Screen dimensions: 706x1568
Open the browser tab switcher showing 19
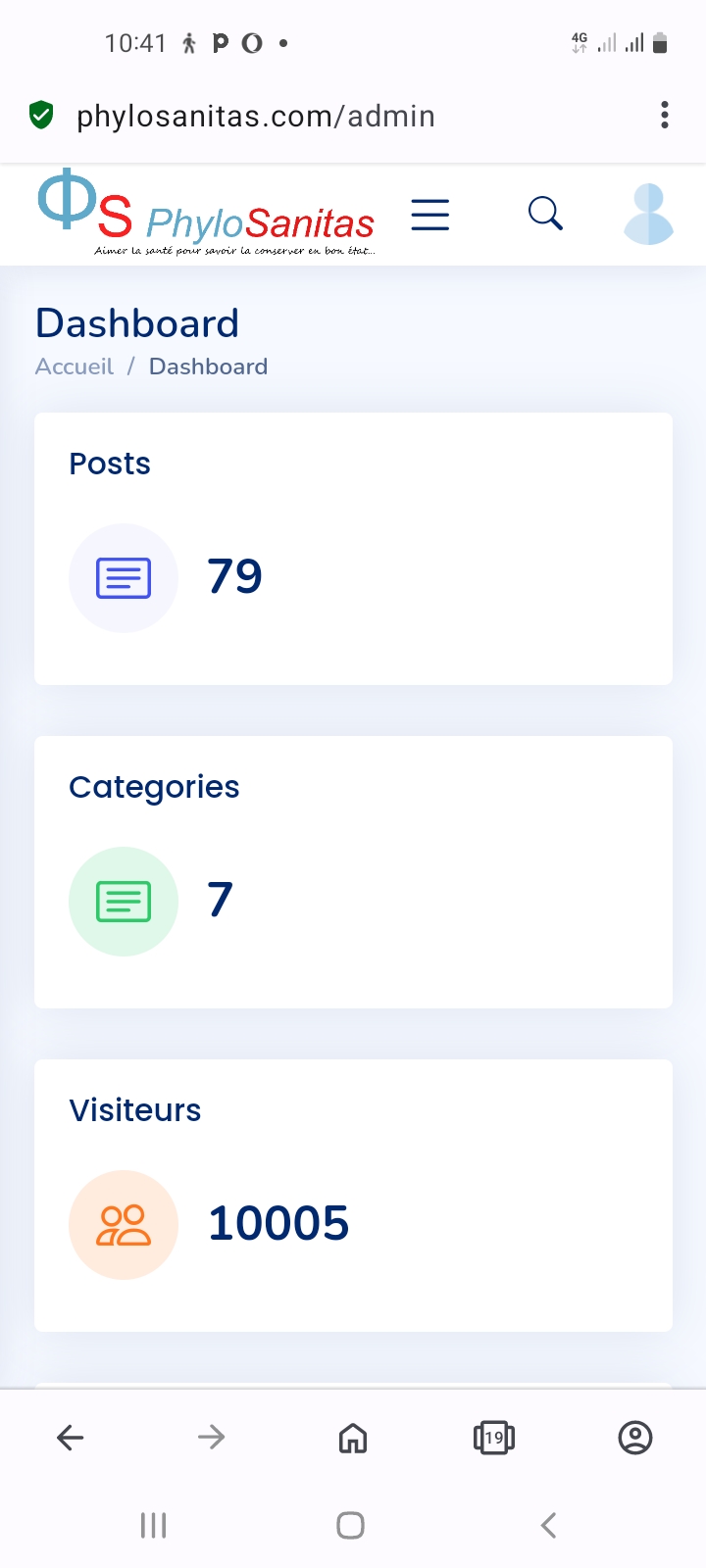[x=494, y=1438]
